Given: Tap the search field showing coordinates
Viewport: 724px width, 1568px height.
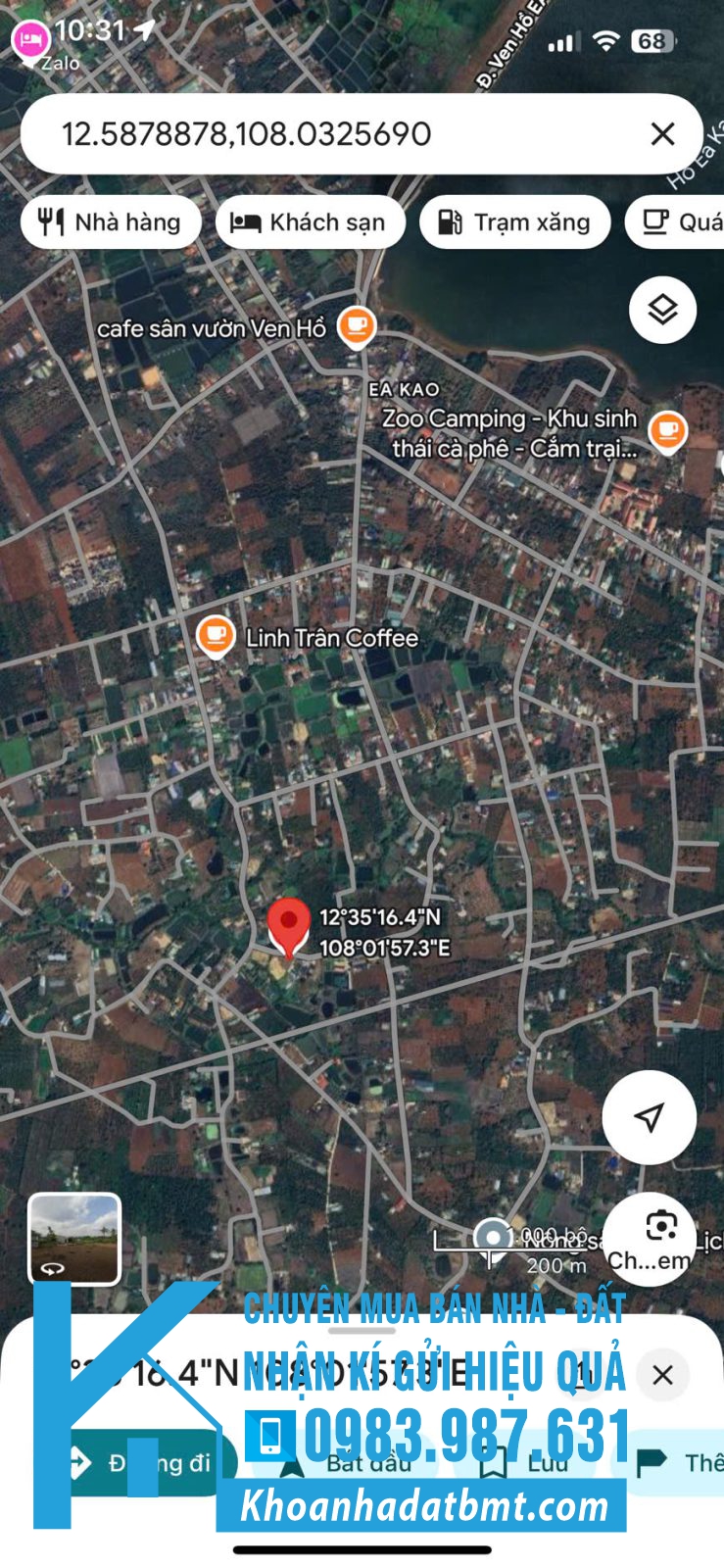Looking at the screenshot, I should pos(333,134).
